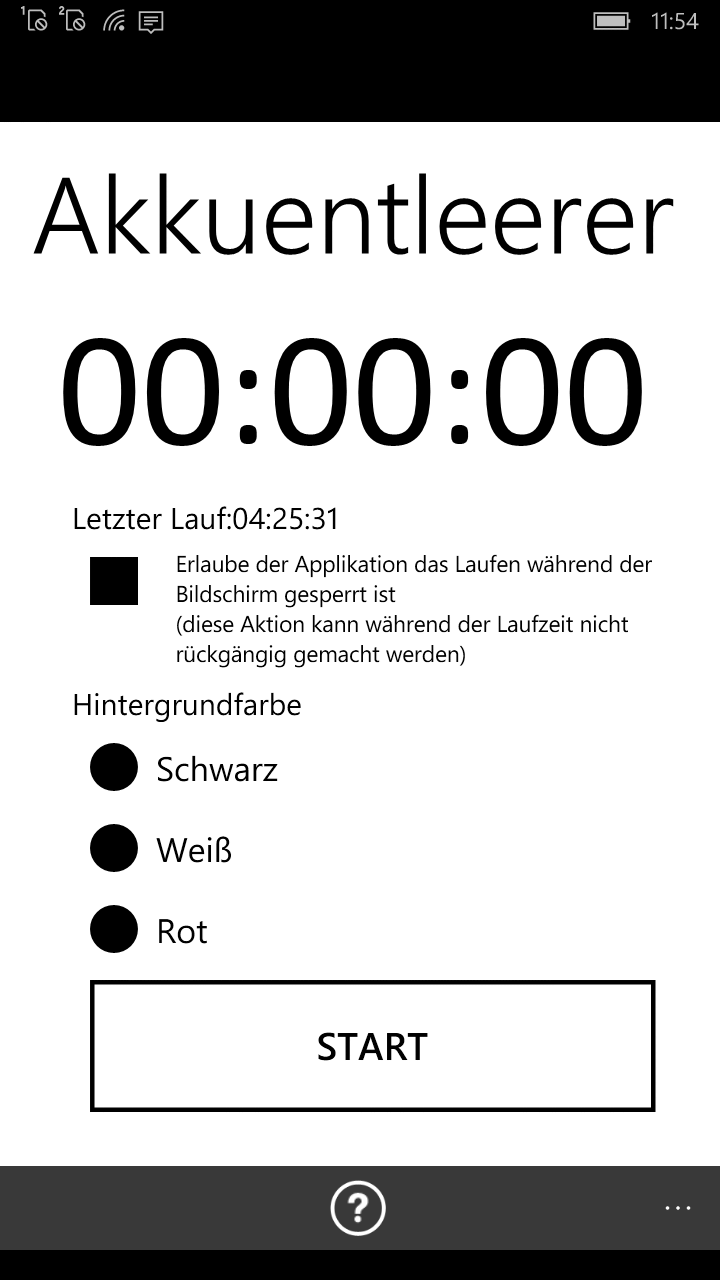Check the box allowing run under lock screen
Screen dimensions: 720x1280
(x=114, y=581)
